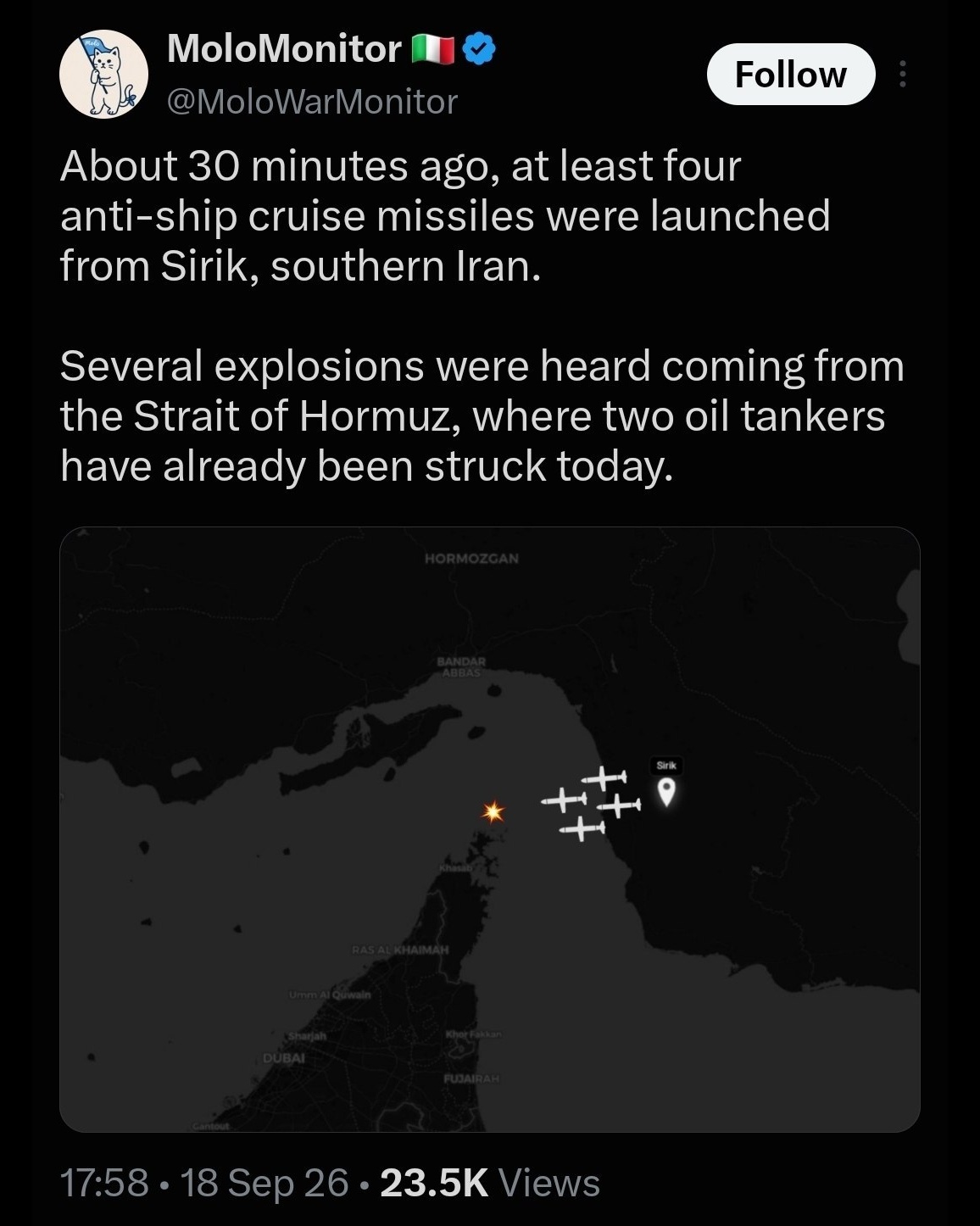This screenshot has height=1226, width=980.
Task: Open the post's overflow menu
Action: (x=903, y=75)
